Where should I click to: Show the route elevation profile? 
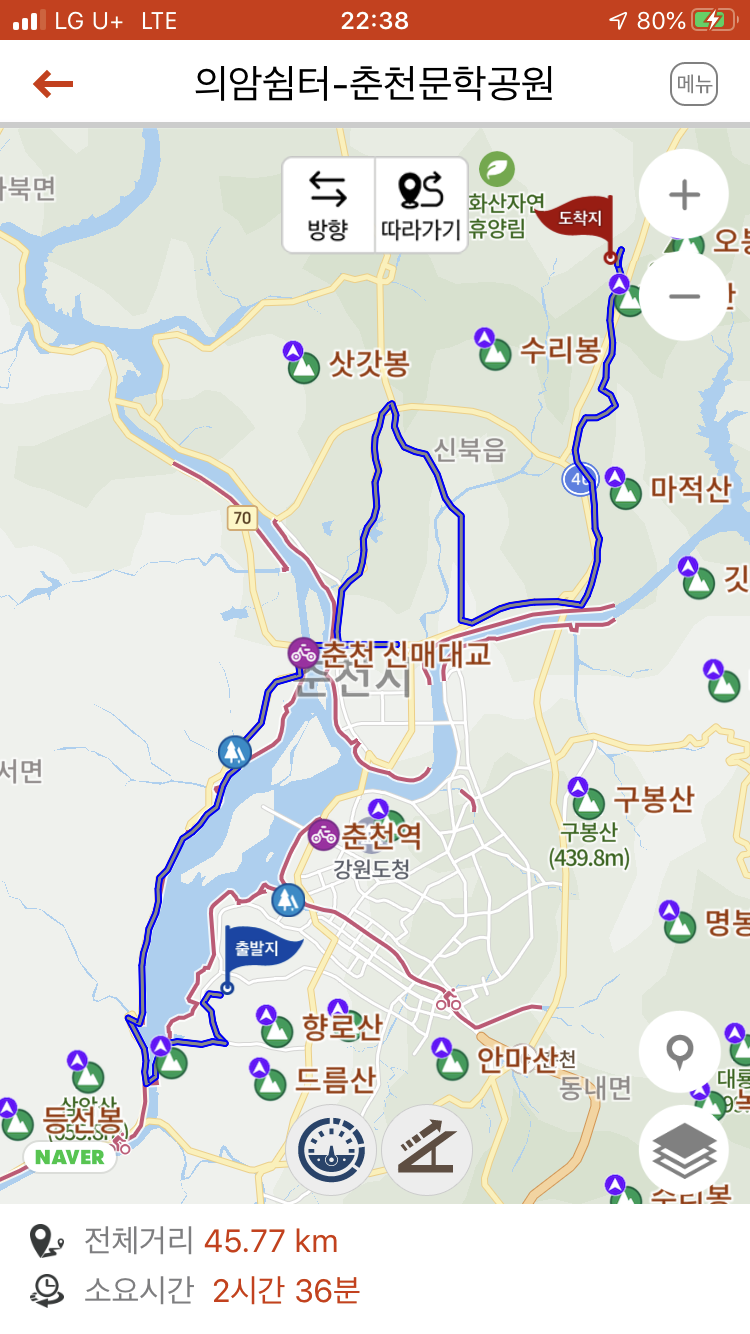coord(426,1151)
